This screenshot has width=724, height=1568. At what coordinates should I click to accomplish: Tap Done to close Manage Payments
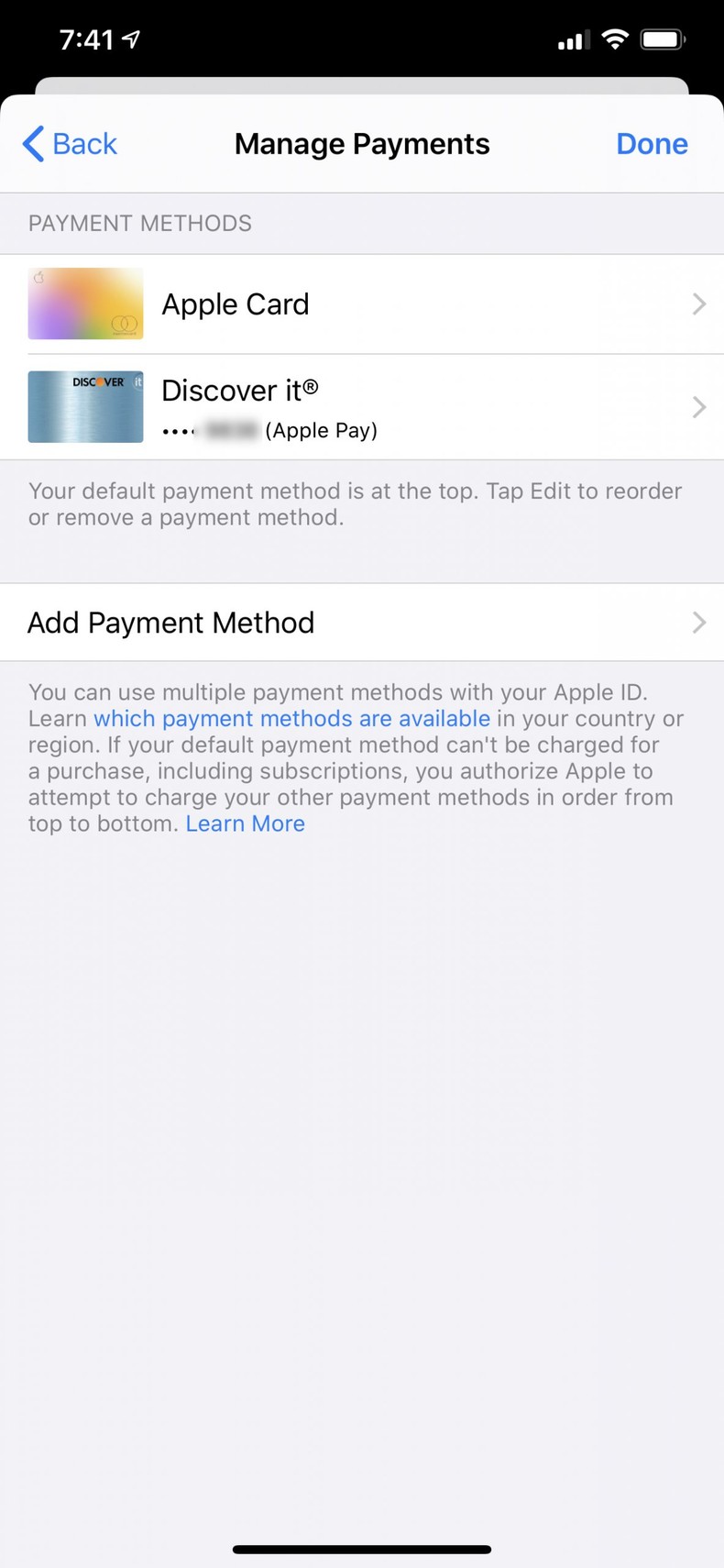click(x=652, y=144)
